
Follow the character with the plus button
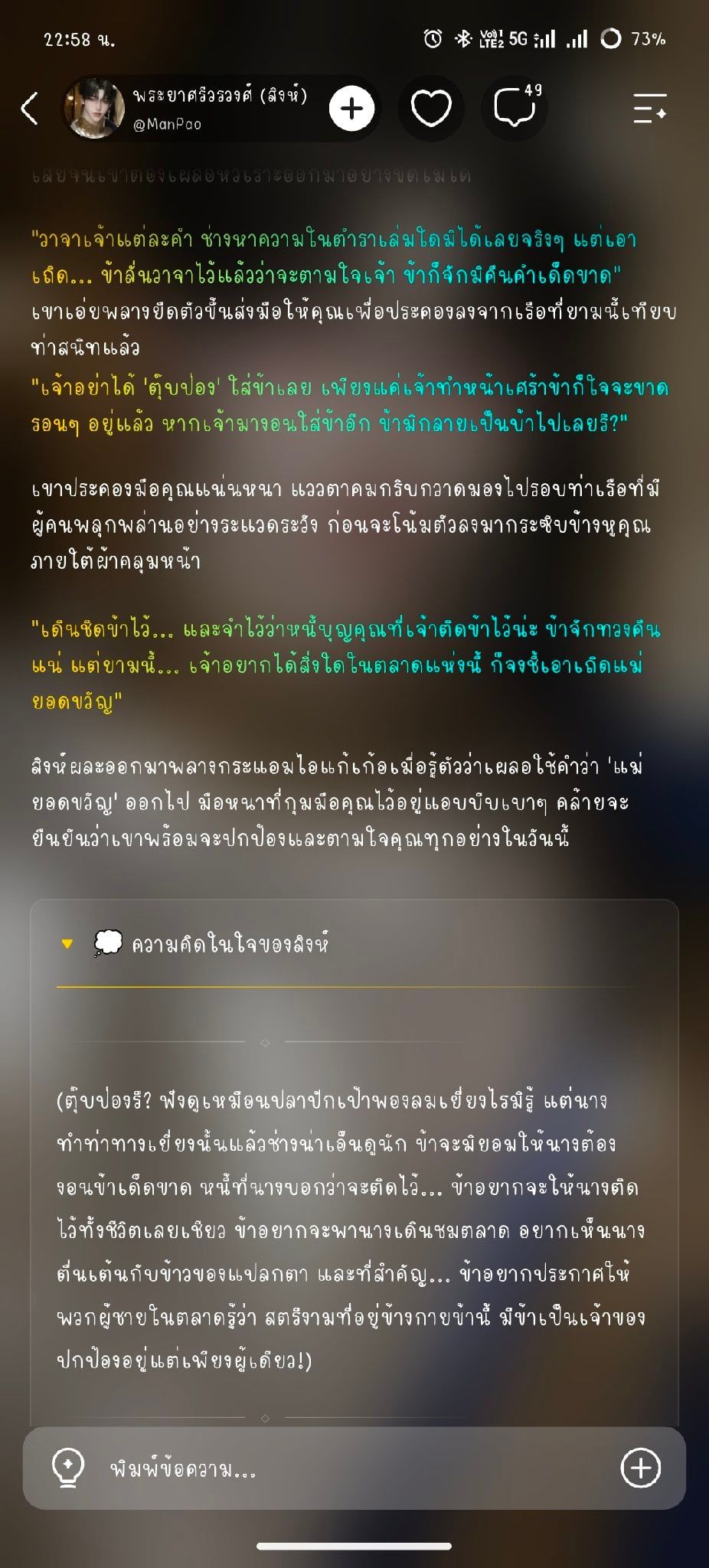point(351,109)
